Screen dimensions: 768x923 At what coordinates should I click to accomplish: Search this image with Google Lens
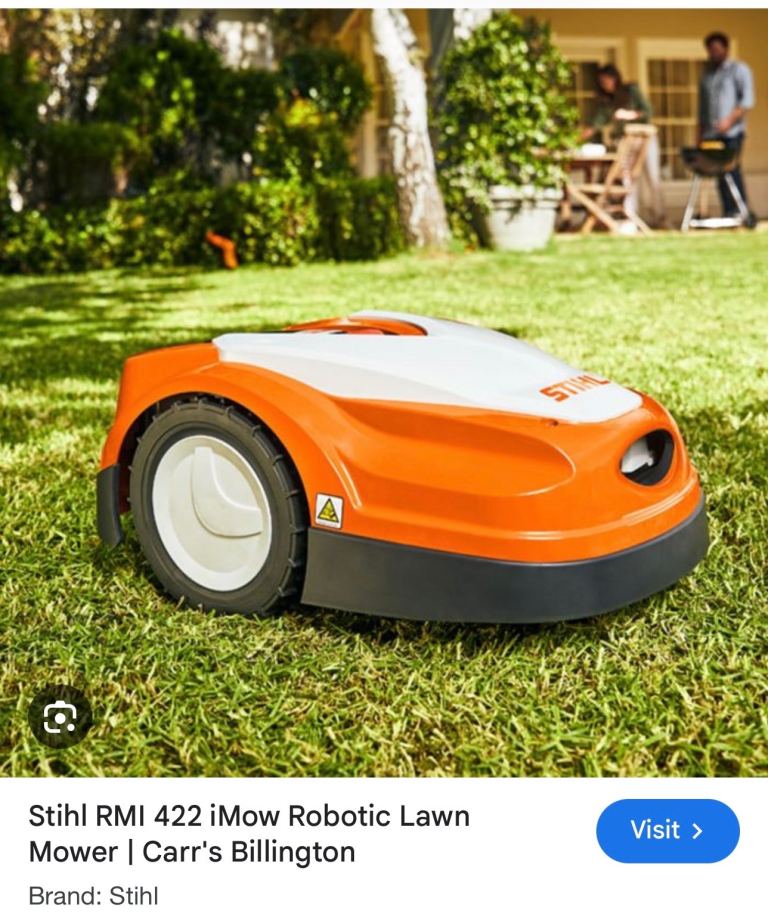[x=60, y=716]
